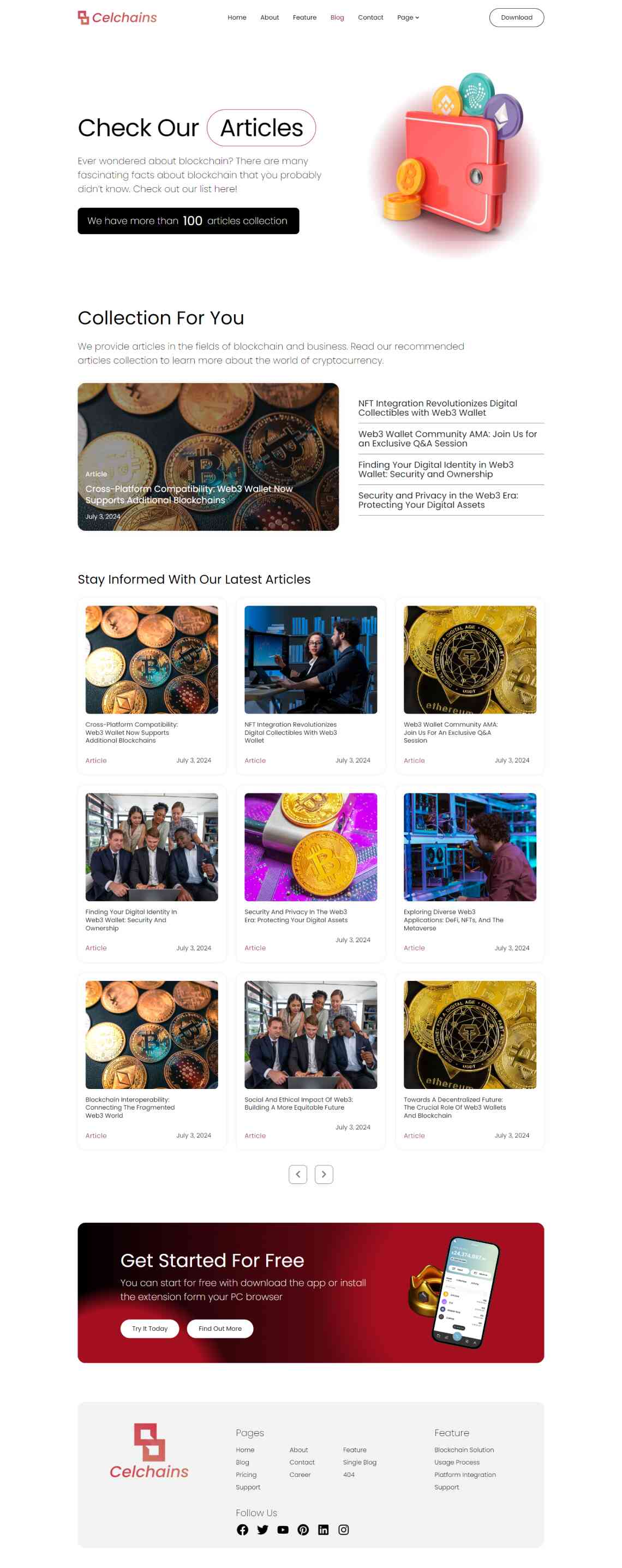Image resolution: width=622 pixels, height=1568 pixels.
Task: Read NFT Integration Revolutionizes Digital Collectibles link
Action: click(437, 408)
